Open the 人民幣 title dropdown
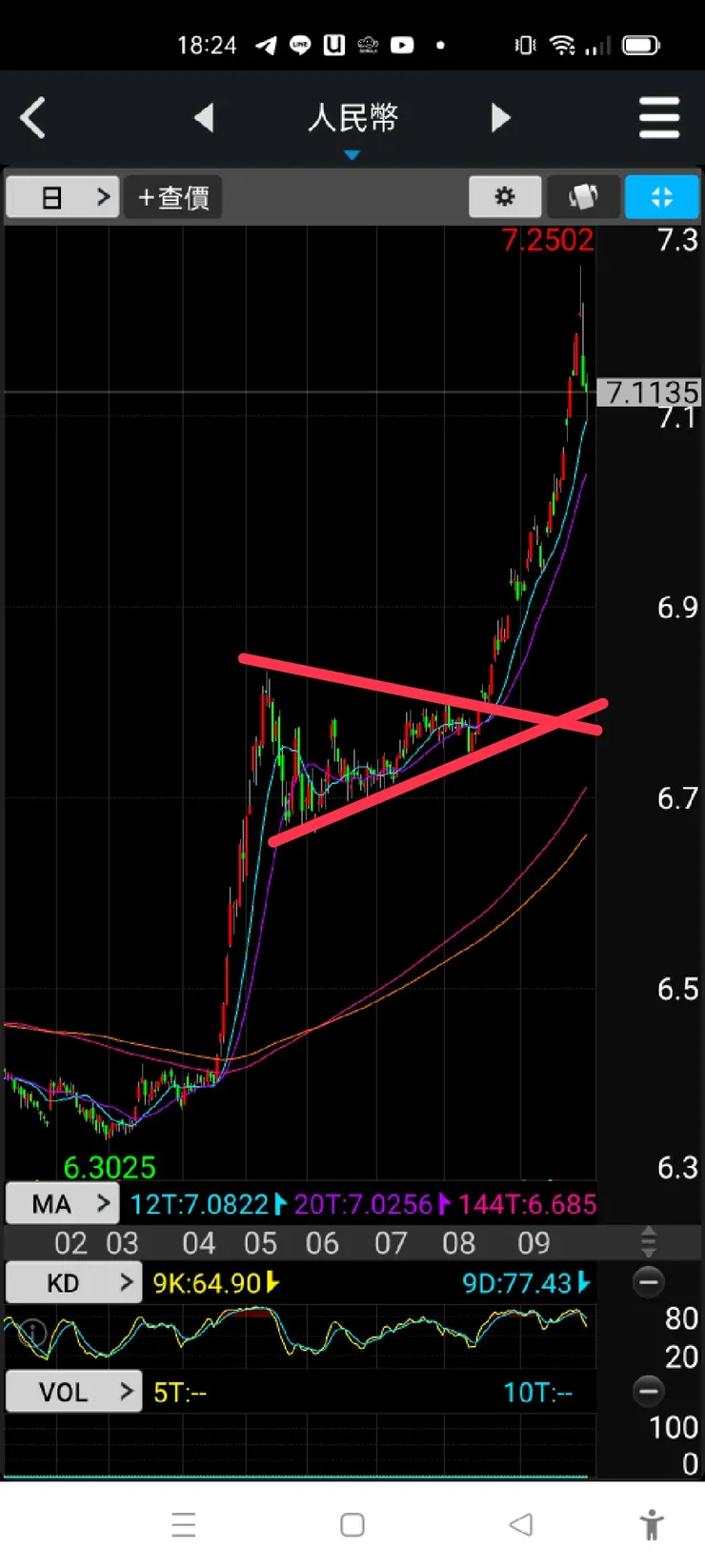Image resolution: width=705 pixels, height=1568 pixels. 352,124
